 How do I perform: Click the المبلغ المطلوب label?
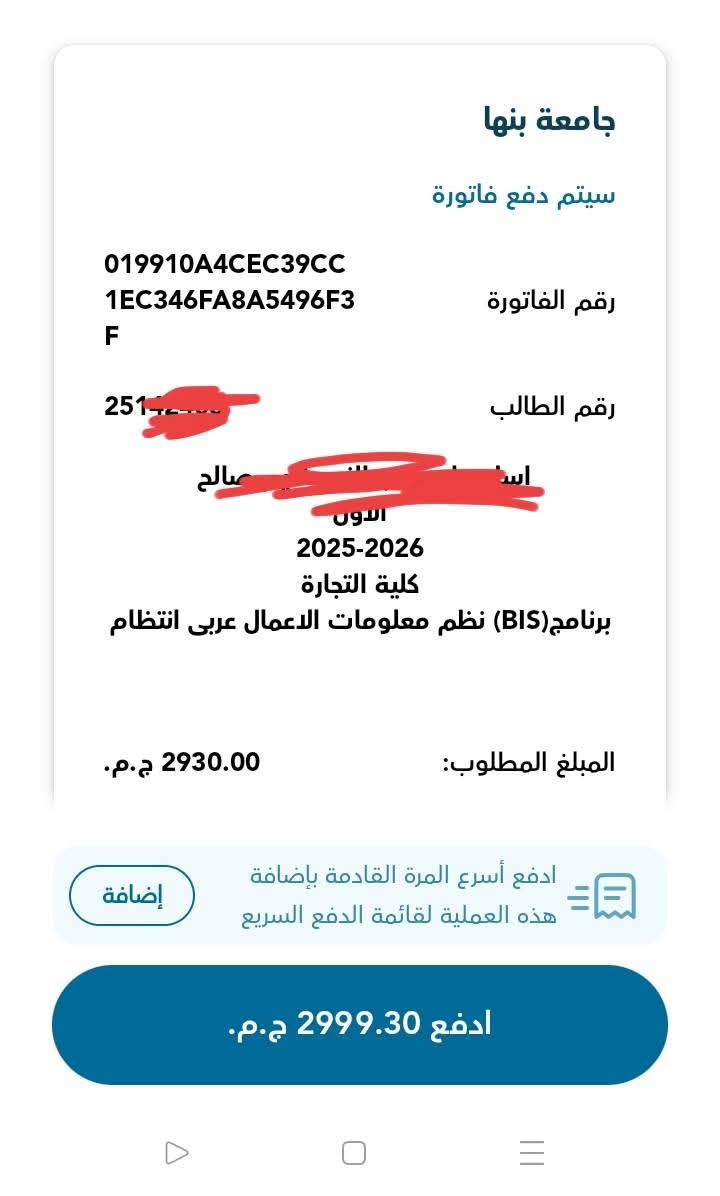pyautogui.click(x=535, y=761)
